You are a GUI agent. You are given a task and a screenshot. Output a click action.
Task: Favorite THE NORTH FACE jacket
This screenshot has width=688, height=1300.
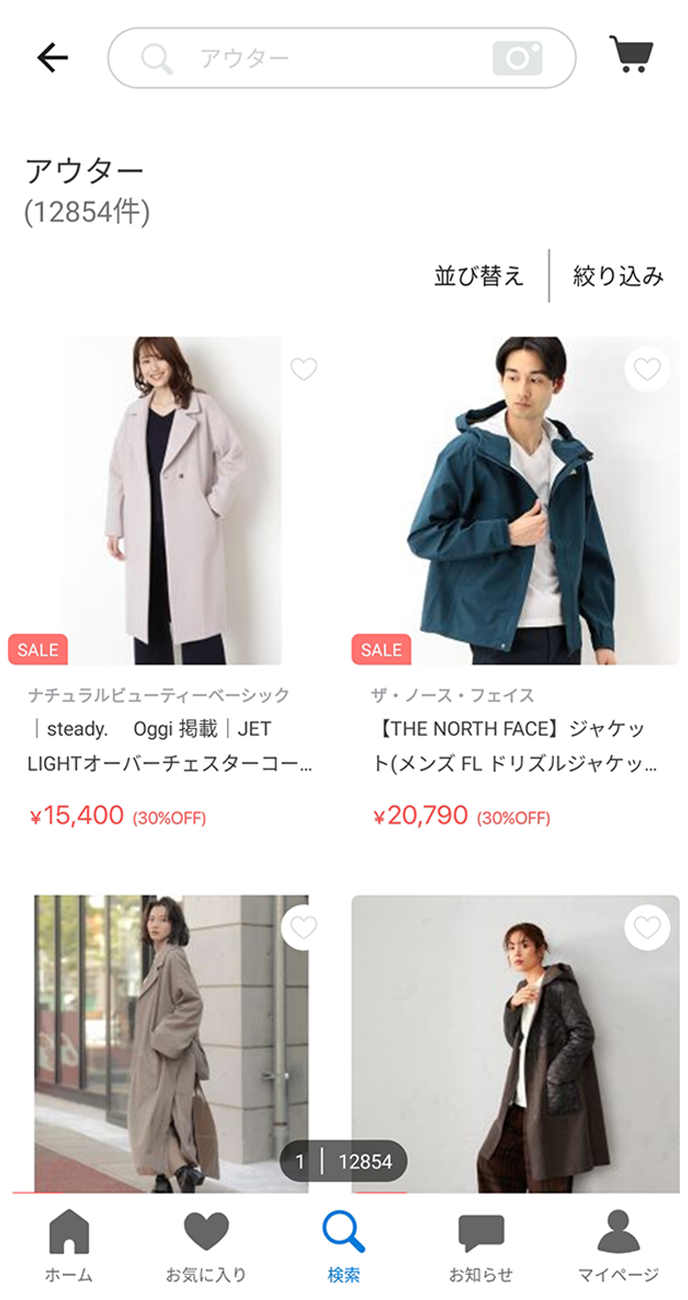[x=647, y=370]
